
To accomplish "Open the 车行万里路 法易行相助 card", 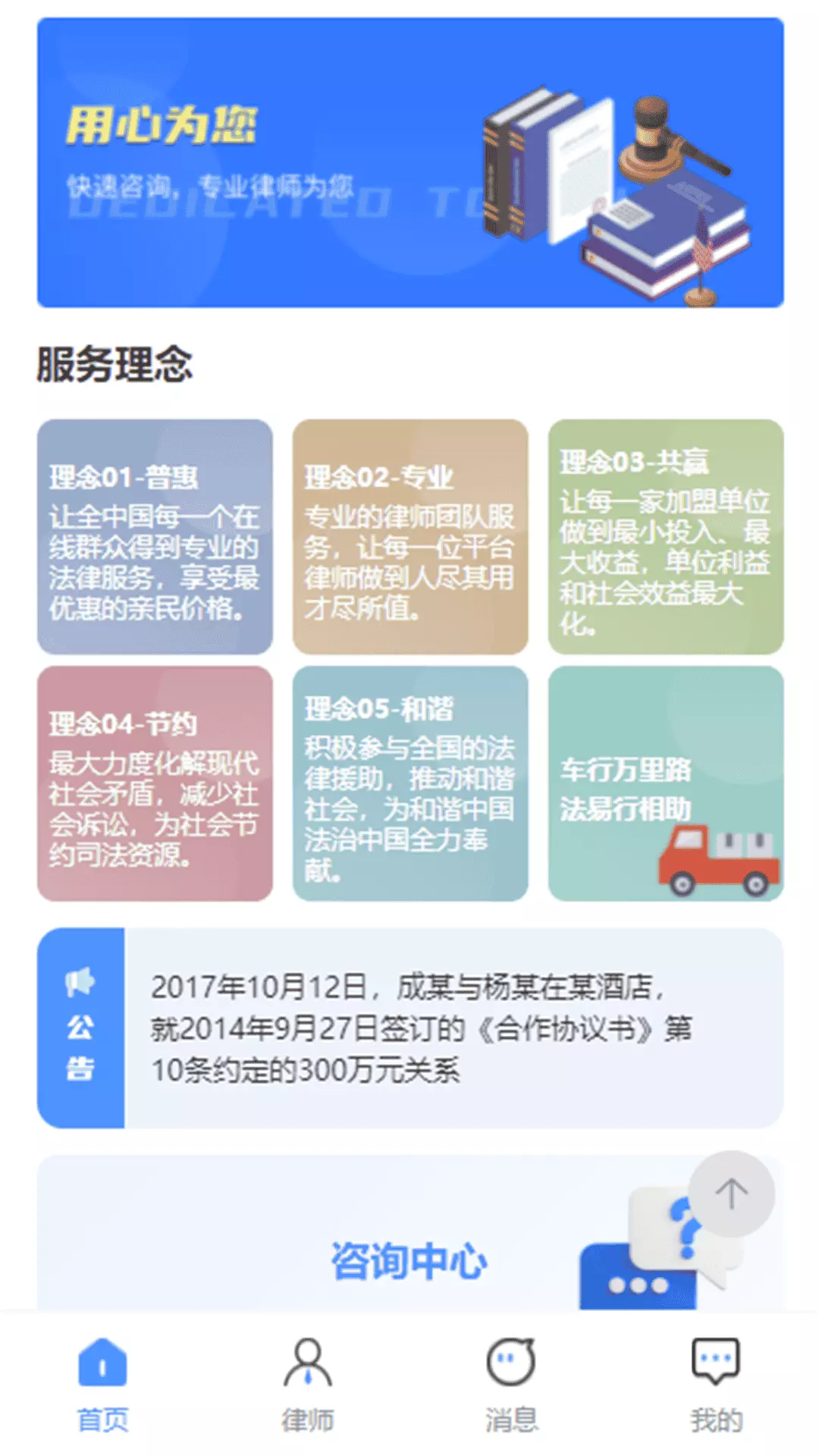I will pyautogui.click(x=666, y=783).
